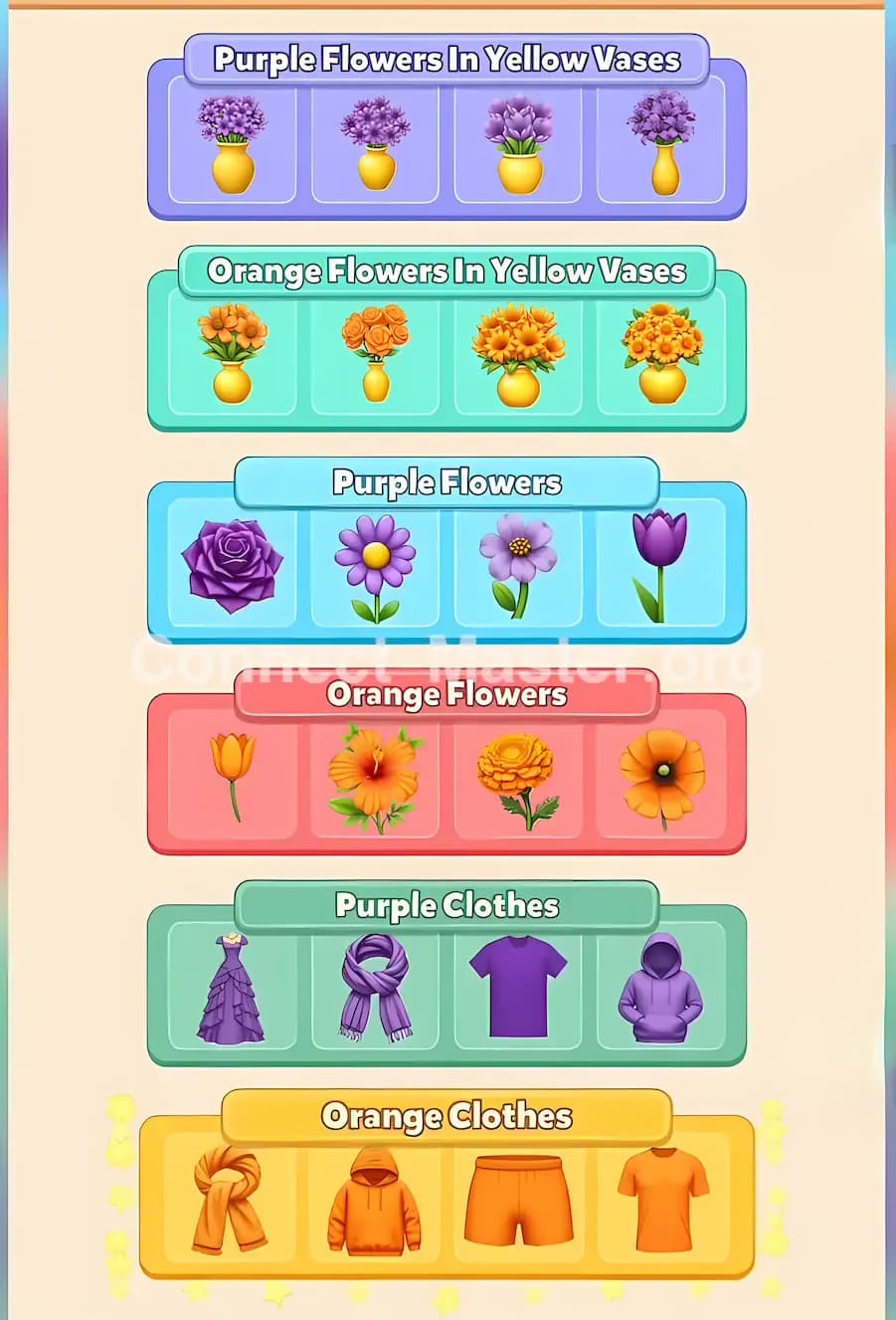Select the purple scarf tile
896x1320 pixels.
375,987
